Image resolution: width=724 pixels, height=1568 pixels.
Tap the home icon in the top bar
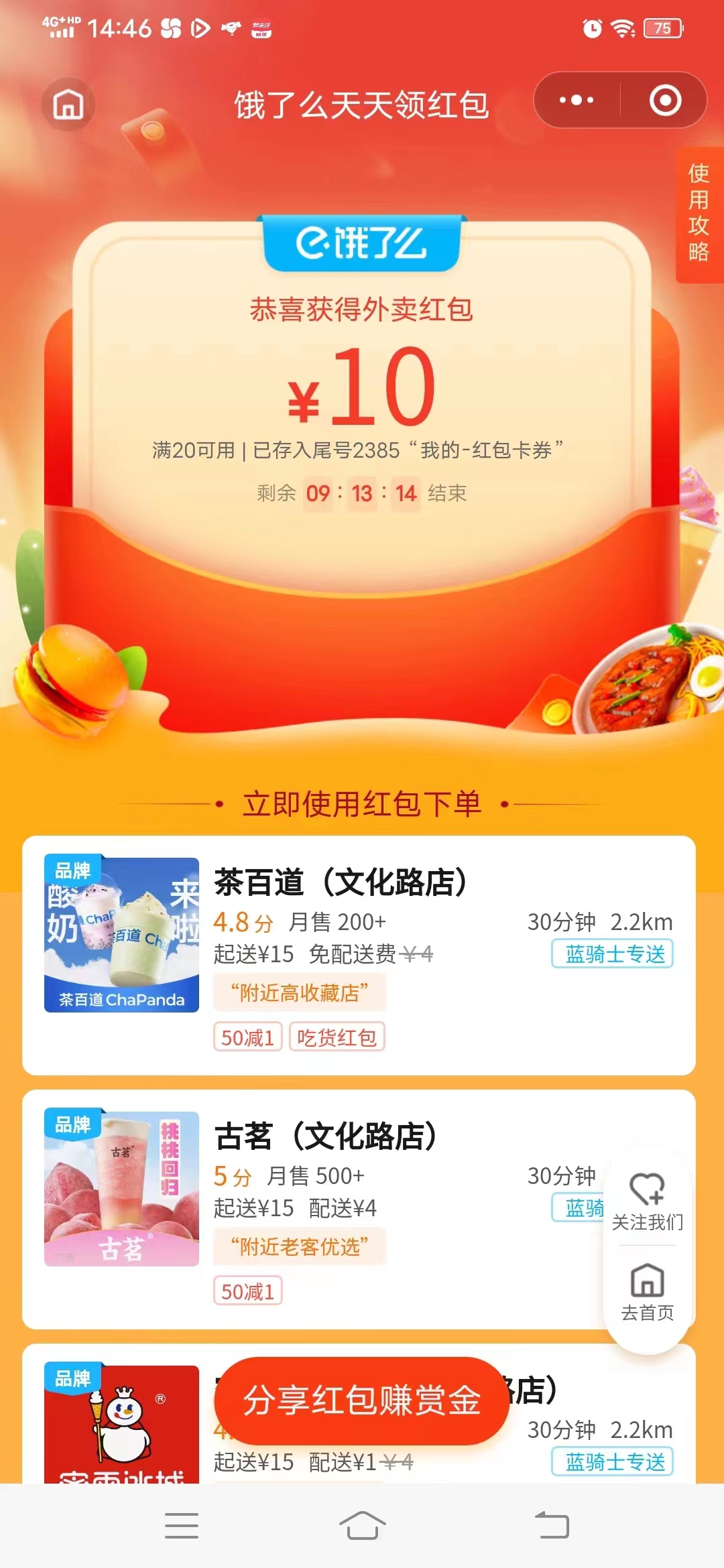(68, 105)
